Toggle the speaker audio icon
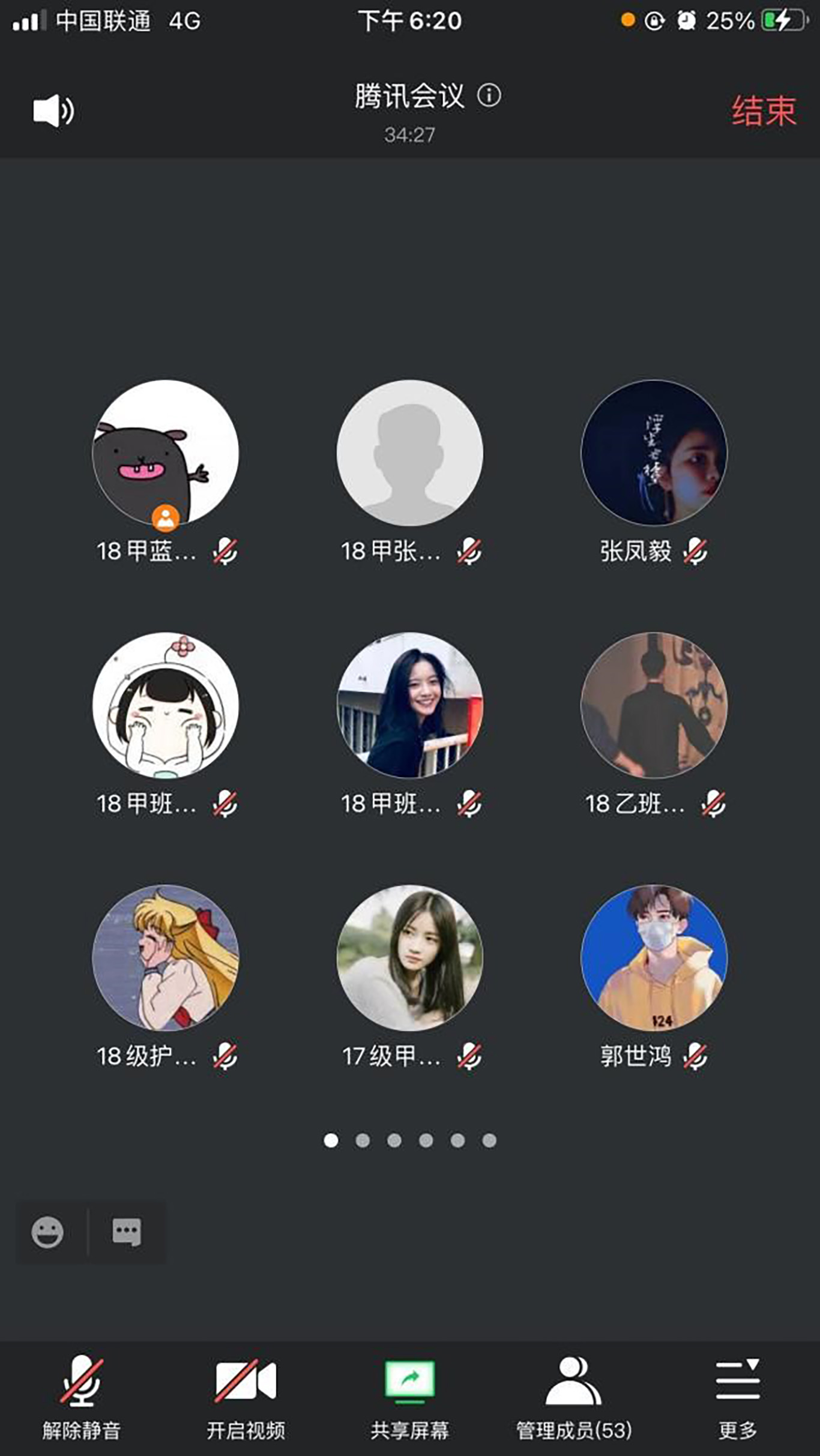 click(53, 111)
